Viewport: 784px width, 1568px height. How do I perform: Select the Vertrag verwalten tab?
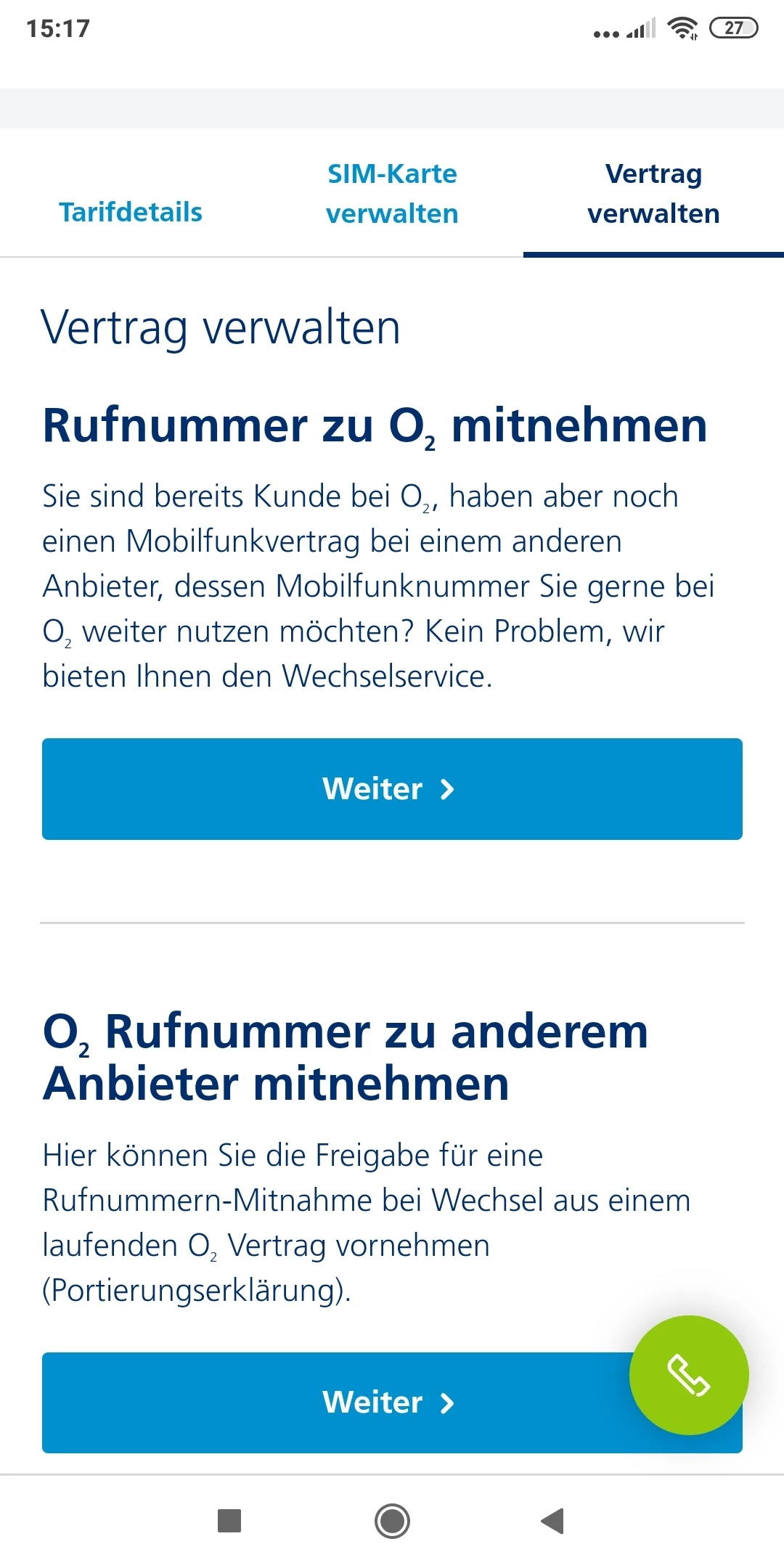[653, 194]
